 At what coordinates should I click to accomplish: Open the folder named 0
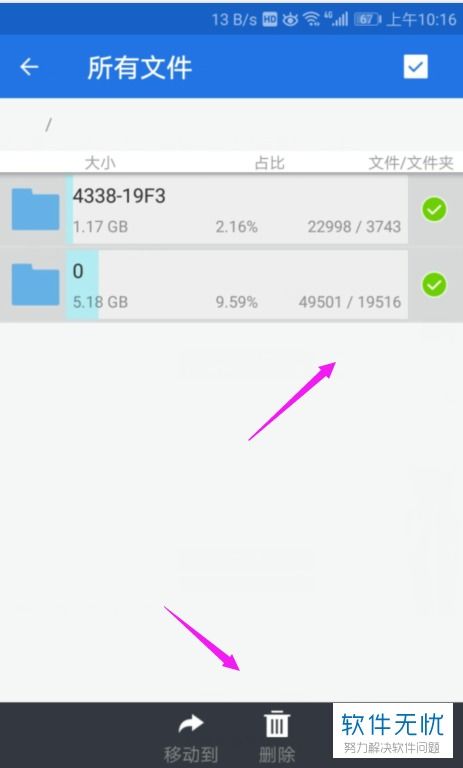(204, 285)
